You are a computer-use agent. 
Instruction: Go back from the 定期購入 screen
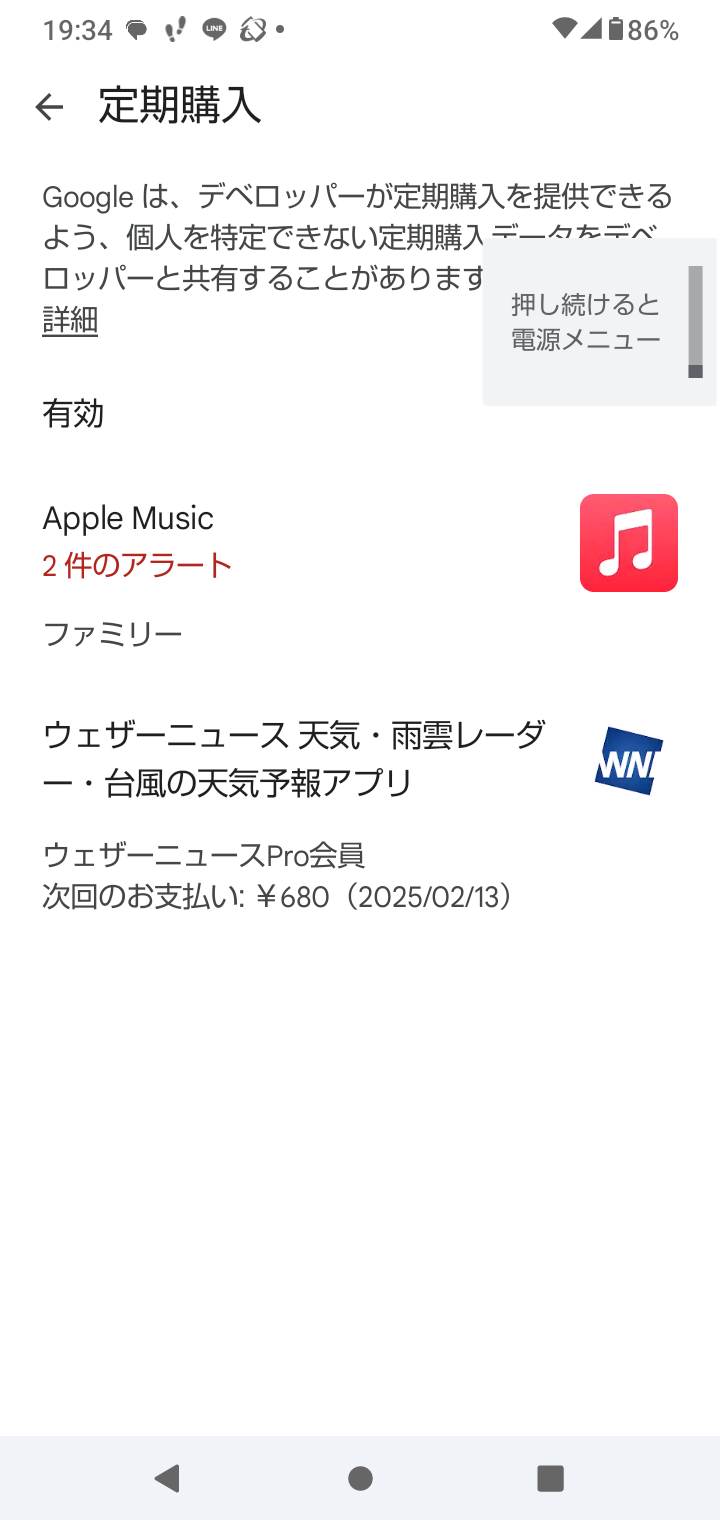pos(49,106)
